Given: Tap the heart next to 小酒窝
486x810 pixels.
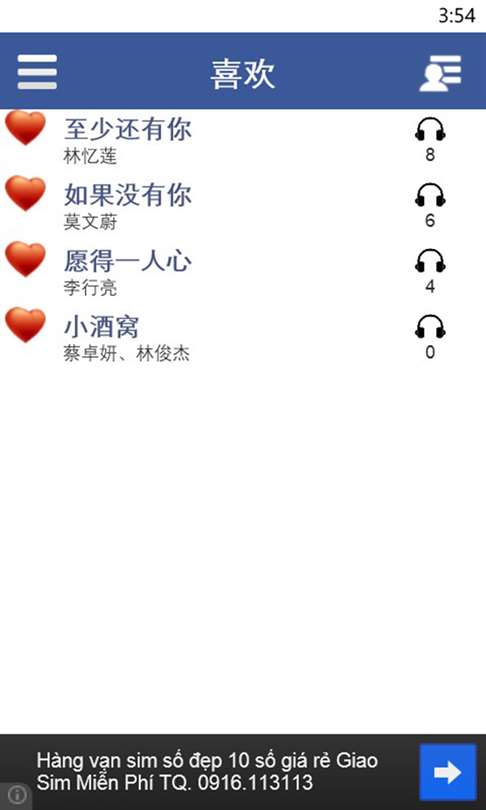Looking at the screenshot, I should coord(25,325).
